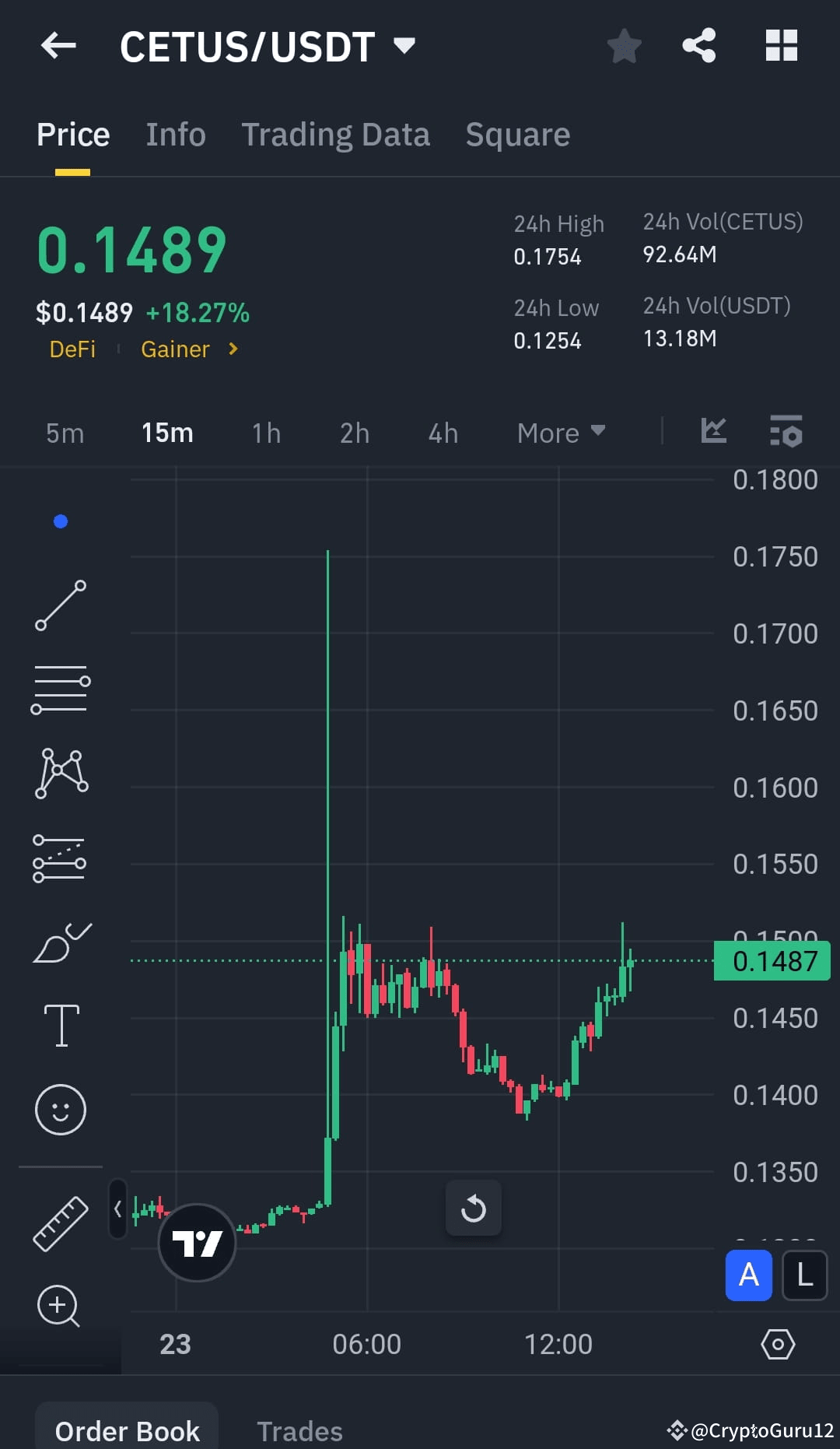Select the ruler measurement tool

(61, 1222)
